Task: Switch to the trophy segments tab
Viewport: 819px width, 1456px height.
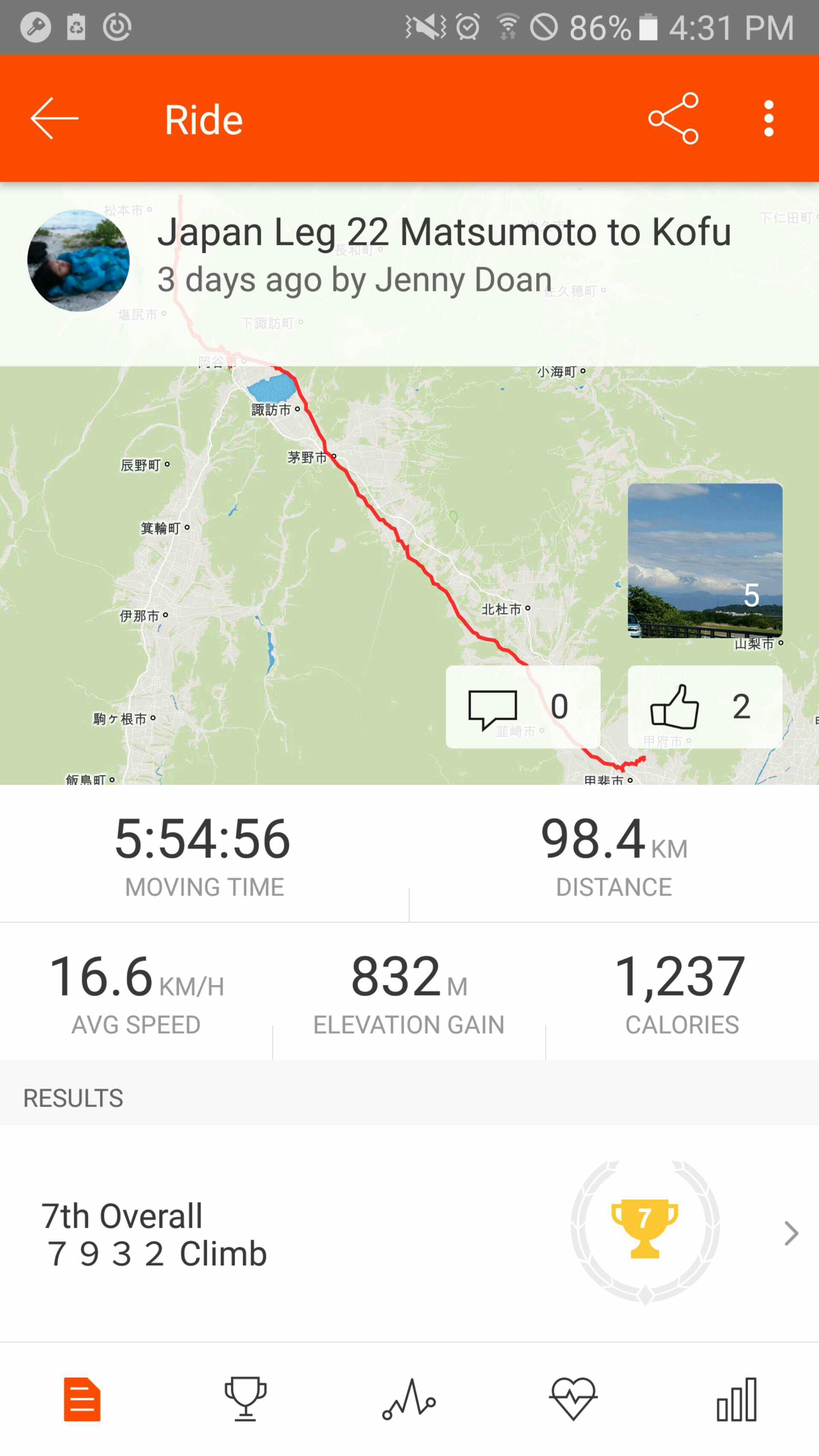Action: point(245,1400)
